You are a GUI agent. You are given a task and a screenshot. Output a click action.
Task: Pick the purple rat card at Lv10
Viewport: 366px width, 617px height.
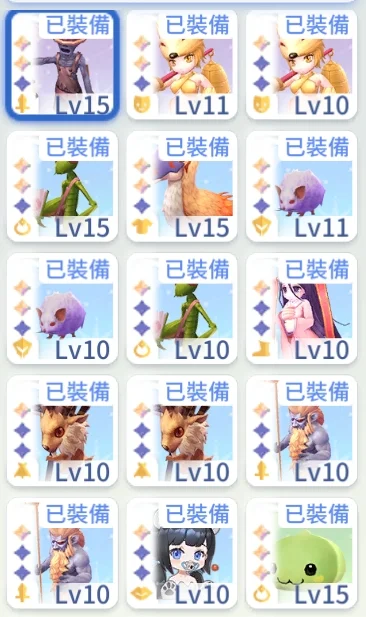click(62, 309)
